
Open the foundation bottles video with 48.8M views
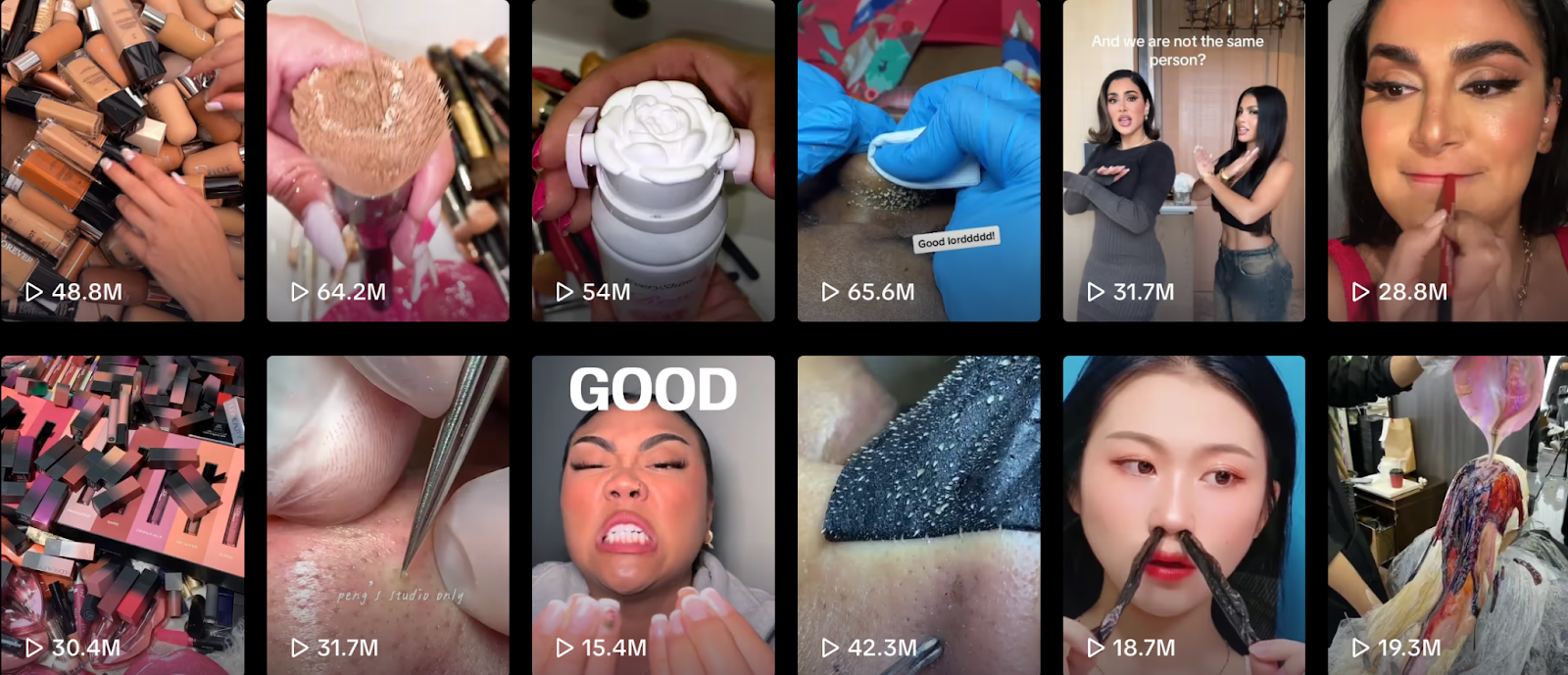click(122, 161)
